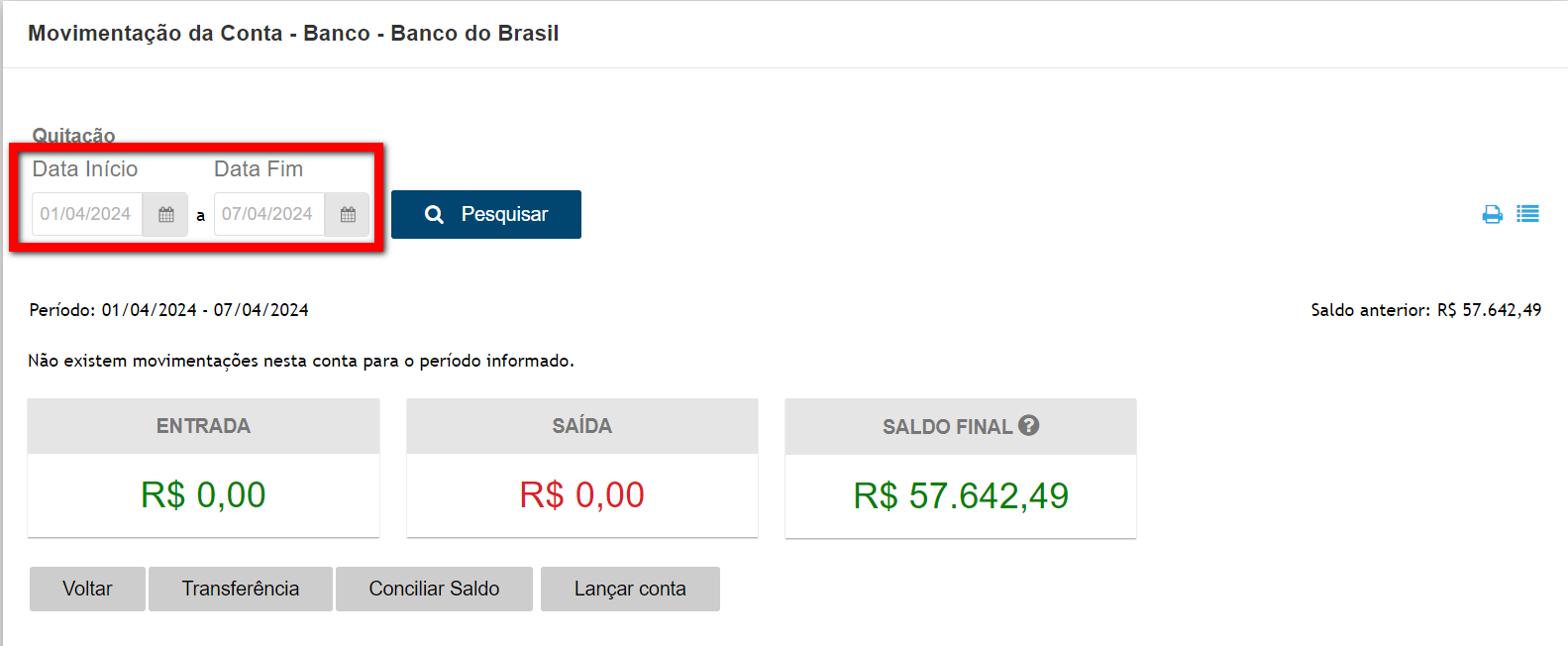Open the list view icon

point(1527,214)
